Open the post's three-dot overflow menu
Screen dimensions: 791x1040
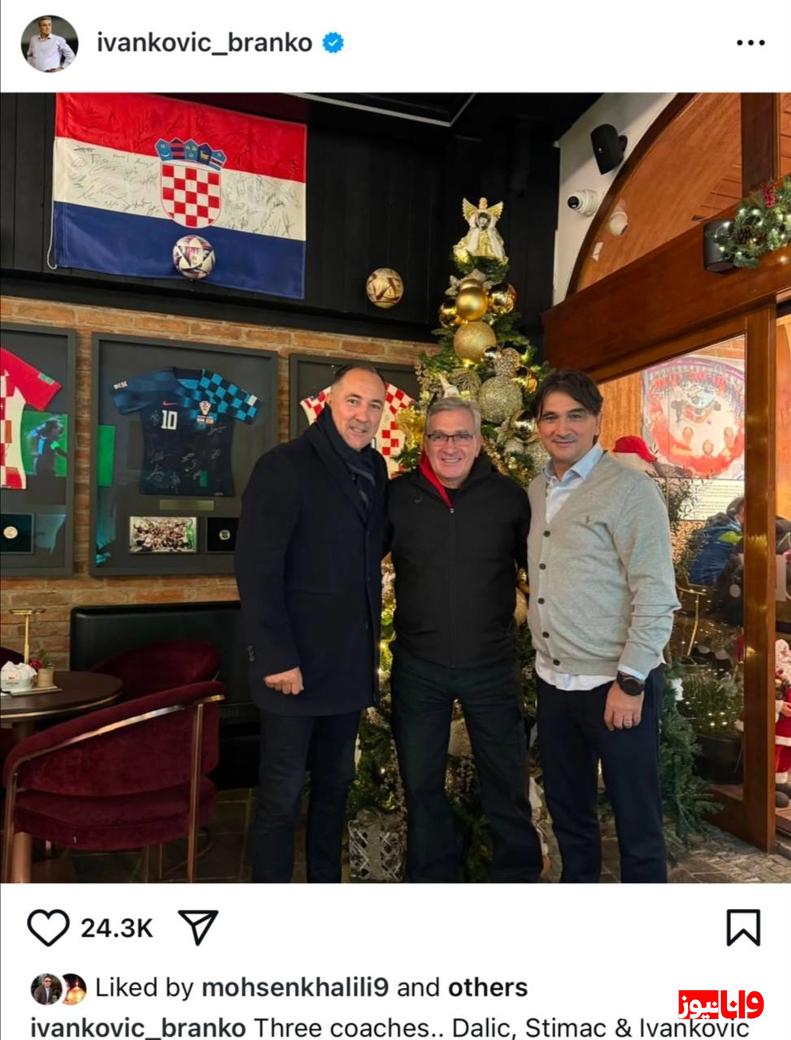pyautogui.click(x=750, y=43)
